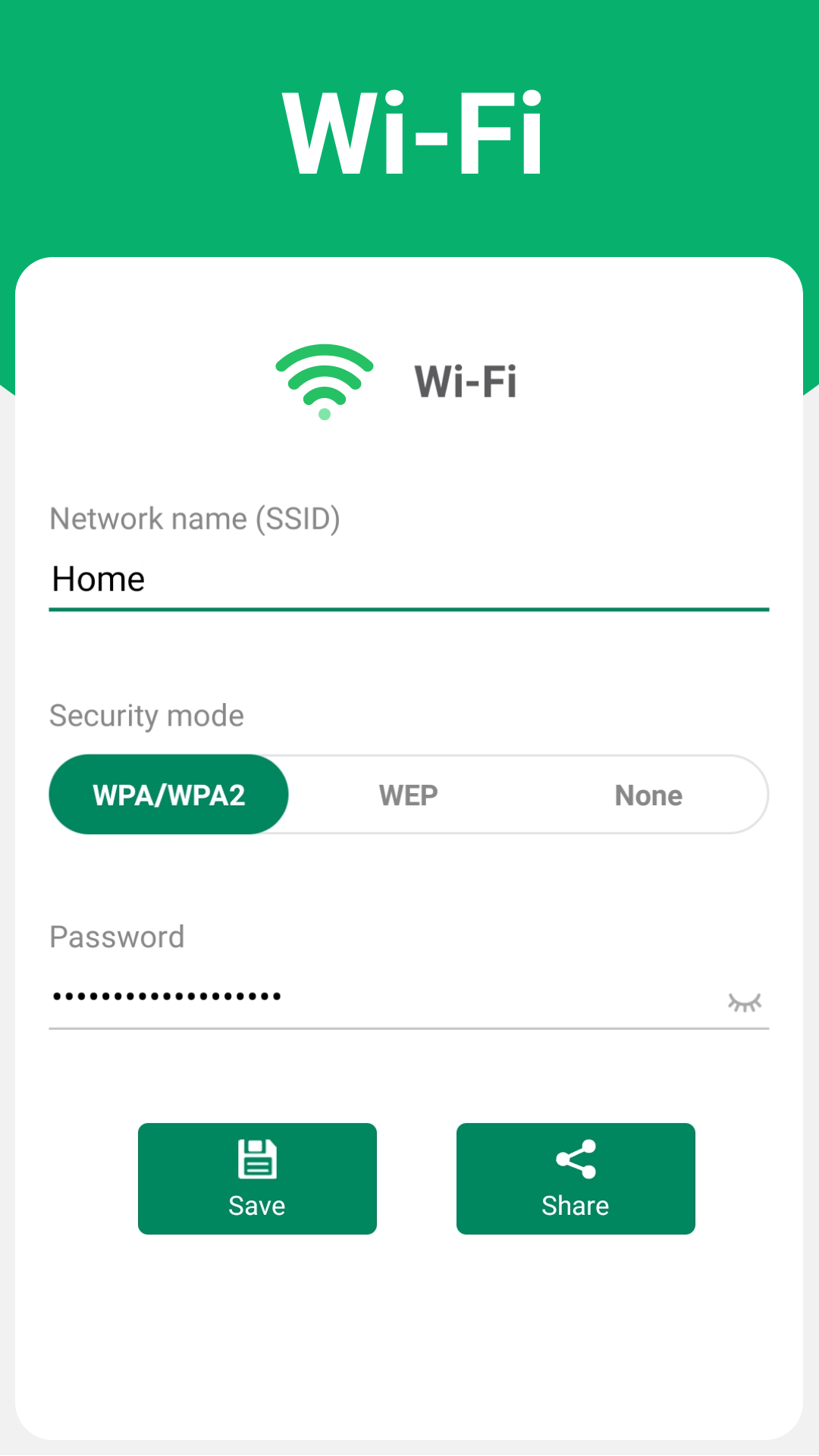Click the Network name (SSID) label
This screenshot has height=1456, width=819.
pos(195,519)
